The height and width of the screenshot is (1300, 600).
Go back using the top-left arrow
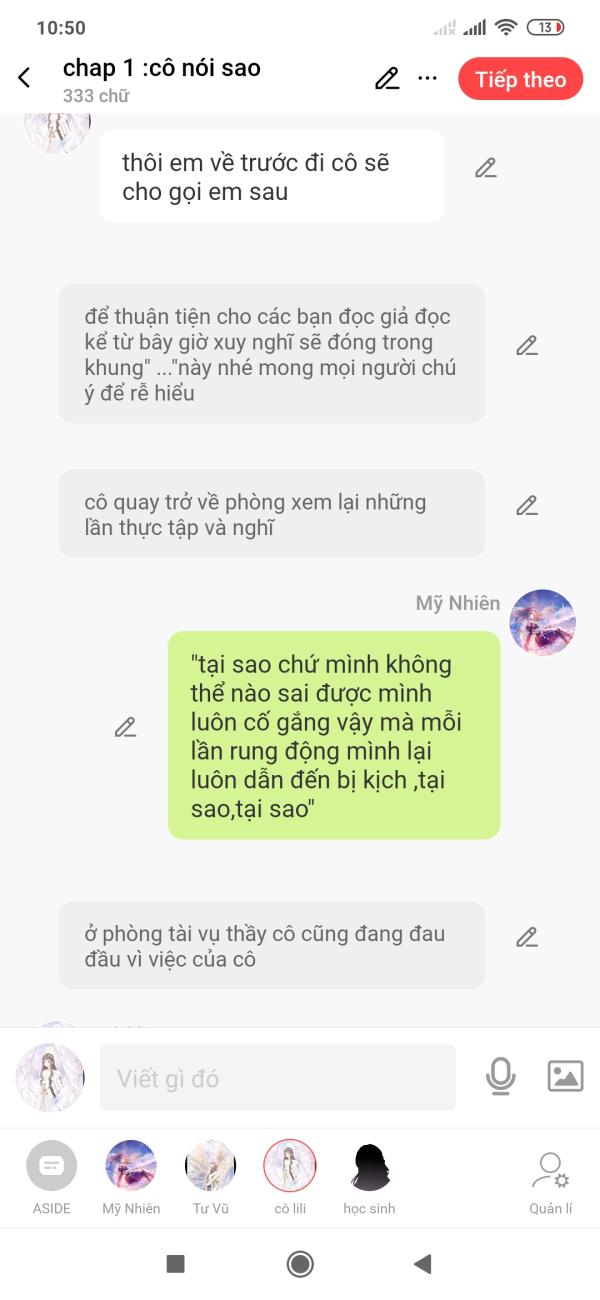click(x=24, y=78)
